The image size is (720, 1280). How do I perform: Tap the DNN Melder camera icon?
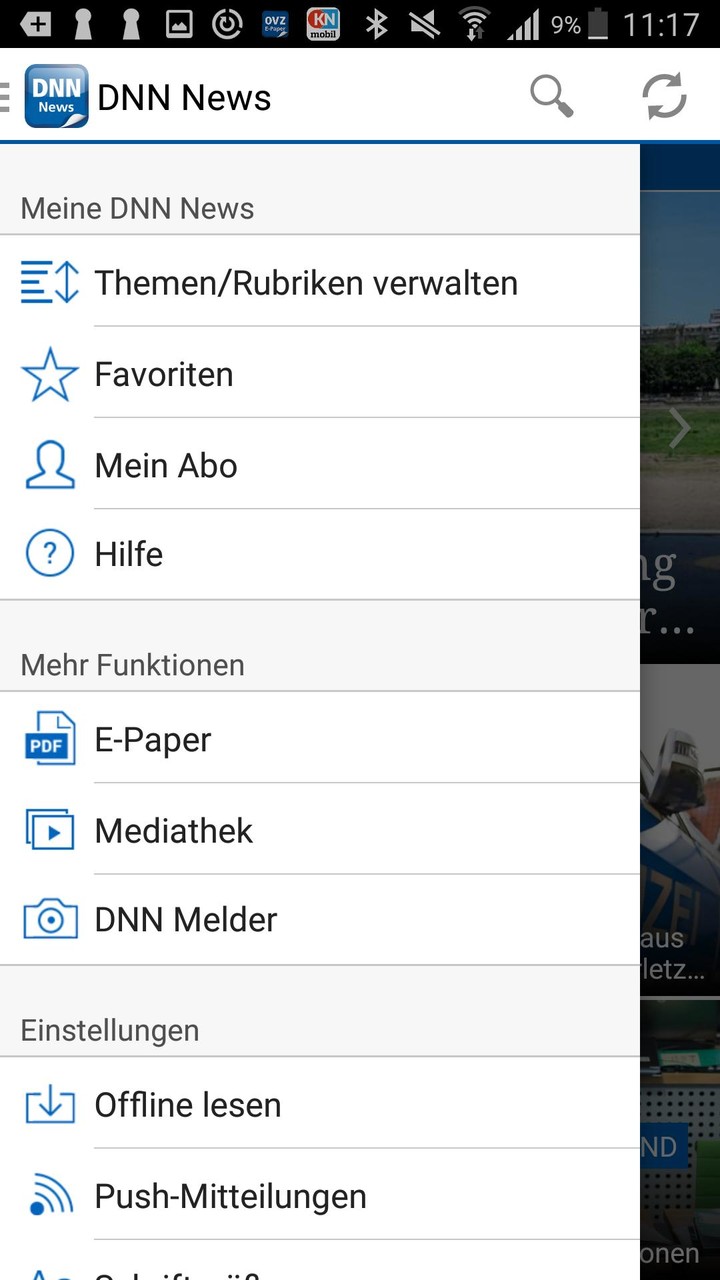(x=48, y=919)
